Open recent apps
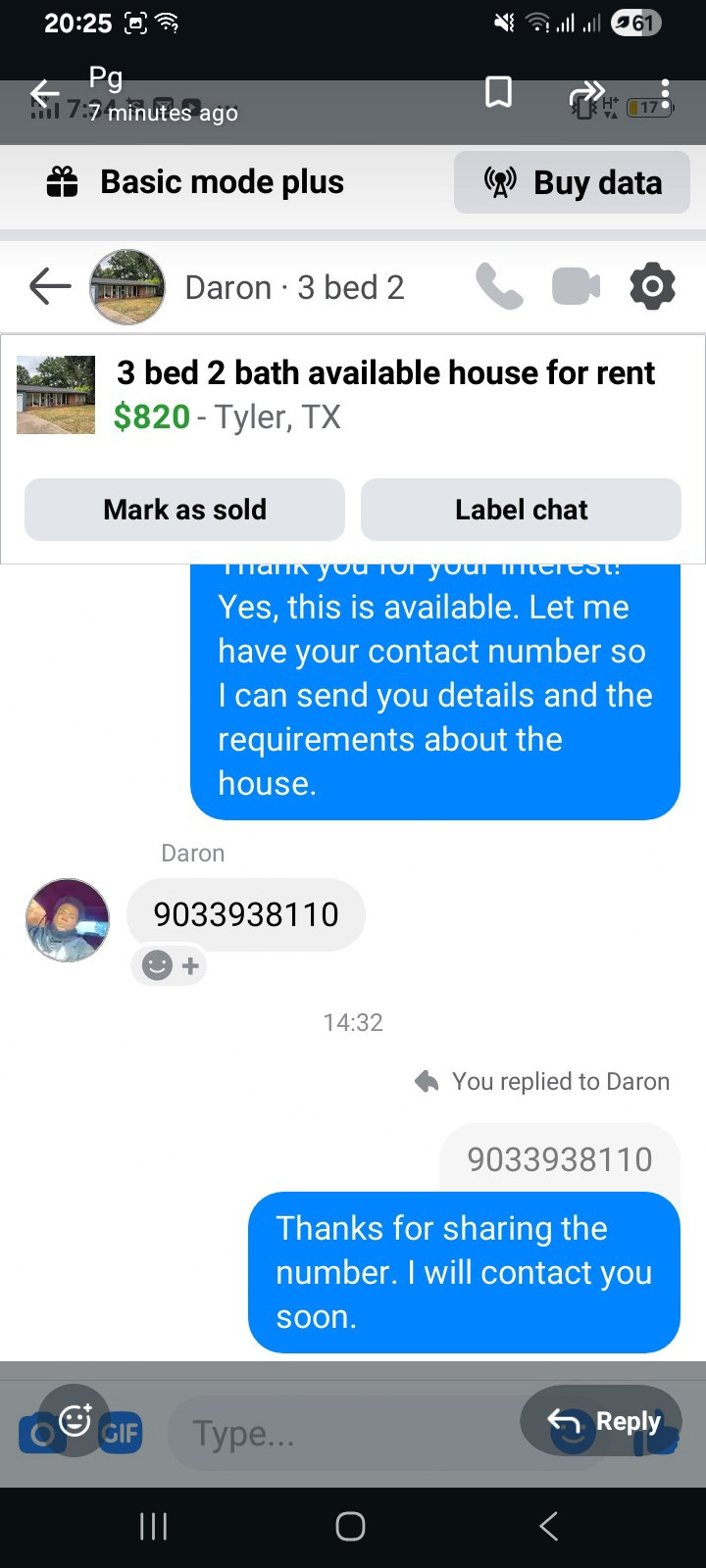Viewport: 706px width, 1568px height. point(154,1526)
